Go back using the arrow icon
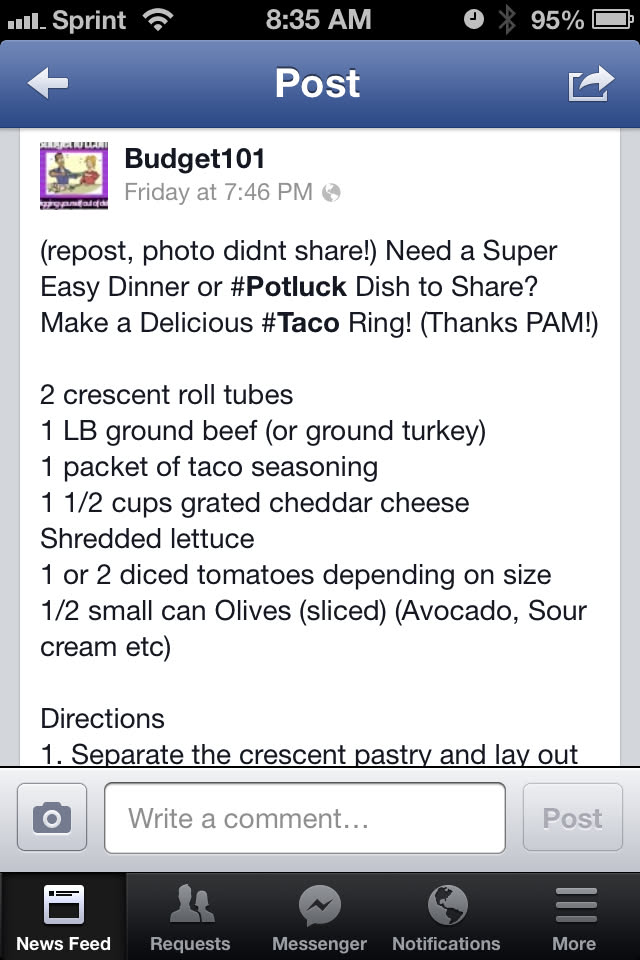Screen dimensions: 640x960 [x=48, y=84]
